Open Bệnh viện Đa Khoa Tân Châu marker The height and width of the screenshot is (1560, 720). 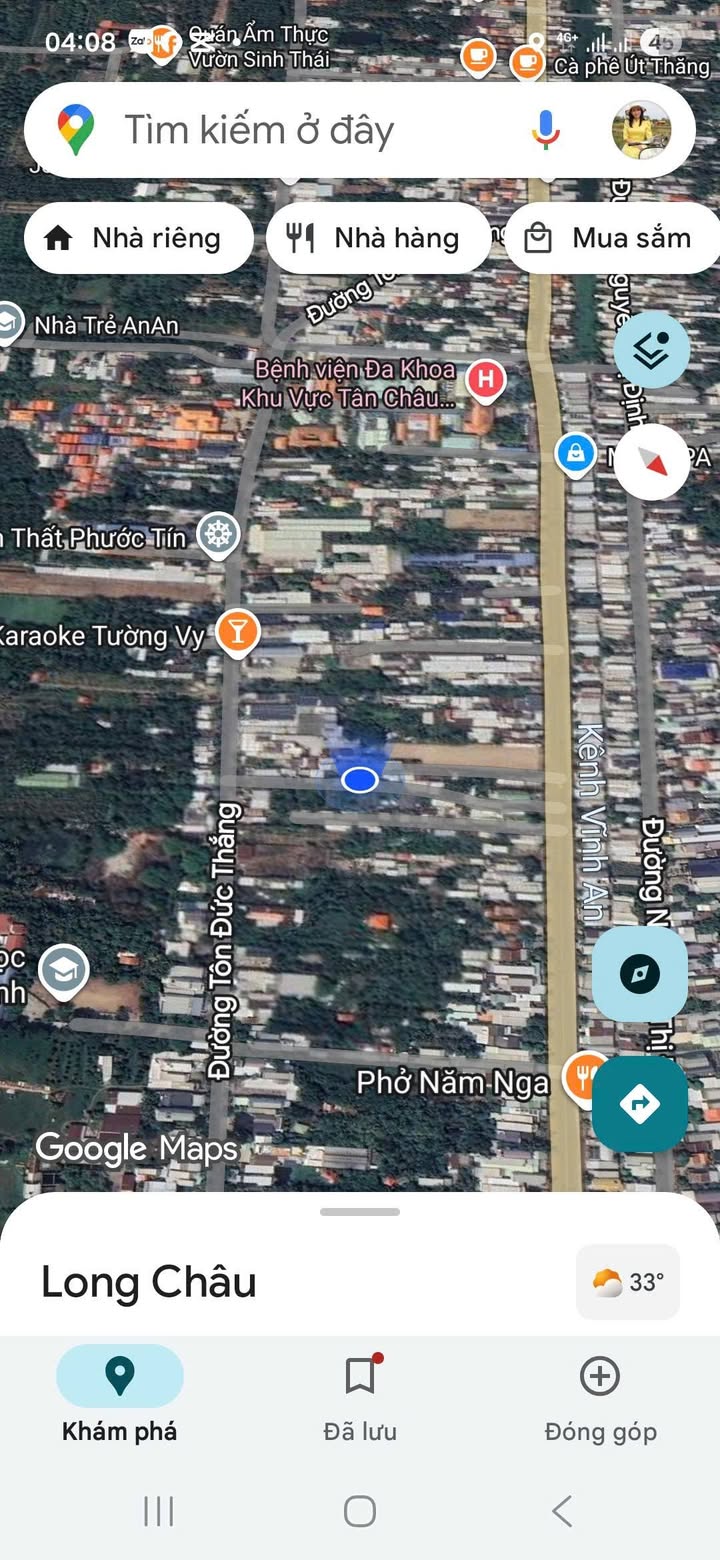pos(486,380)
